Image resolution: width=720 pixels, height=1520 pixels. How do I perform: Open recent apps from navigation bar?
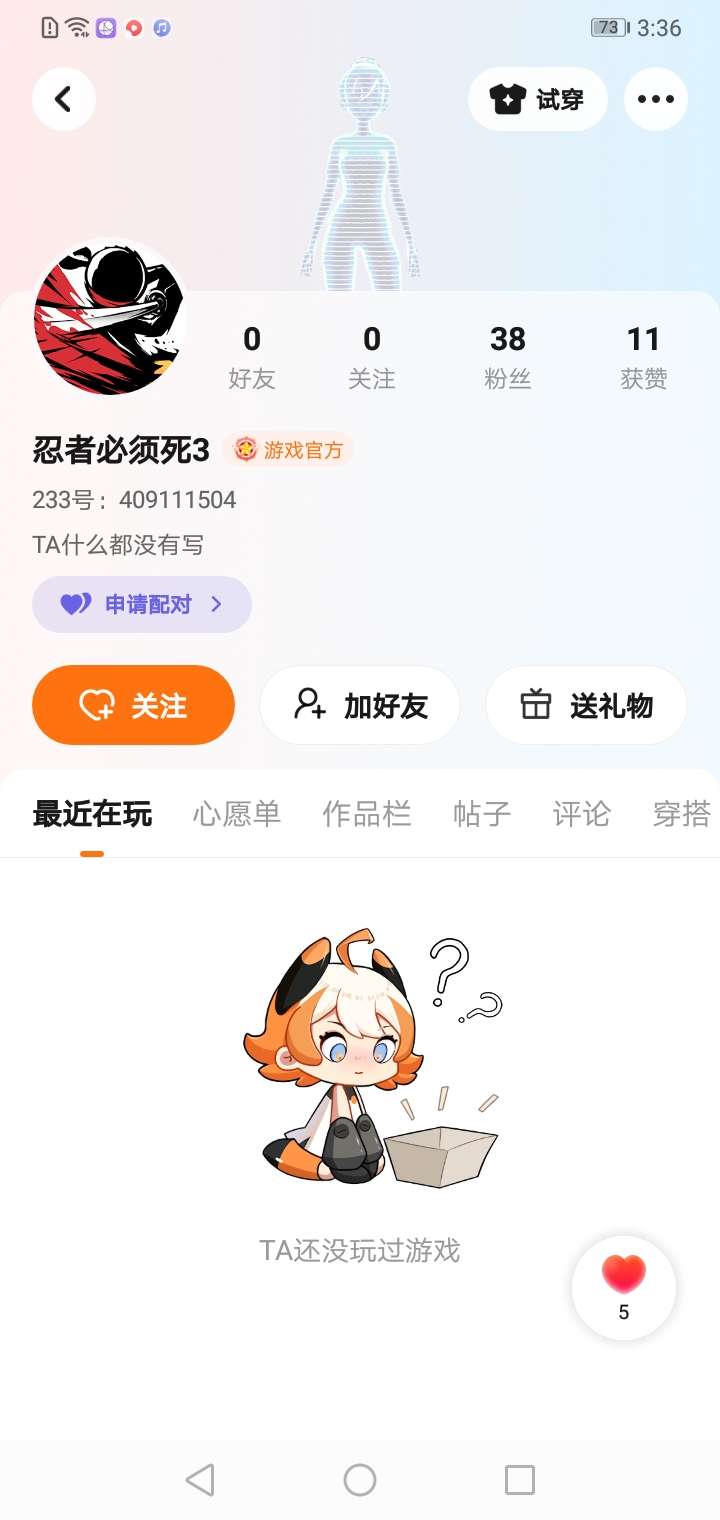tap(520, 1480)
